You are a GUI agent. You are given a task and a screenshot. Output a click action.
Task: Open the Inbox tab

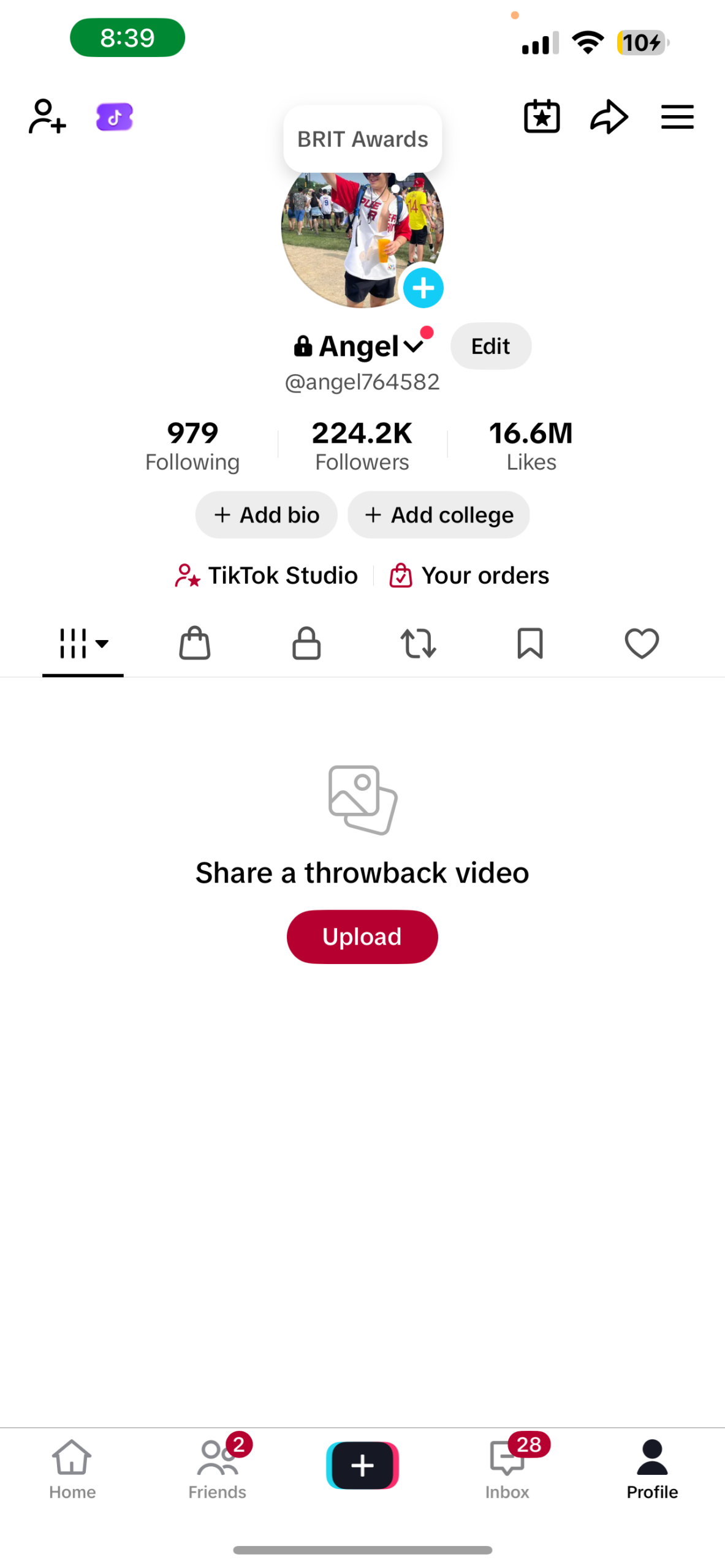507,1467
